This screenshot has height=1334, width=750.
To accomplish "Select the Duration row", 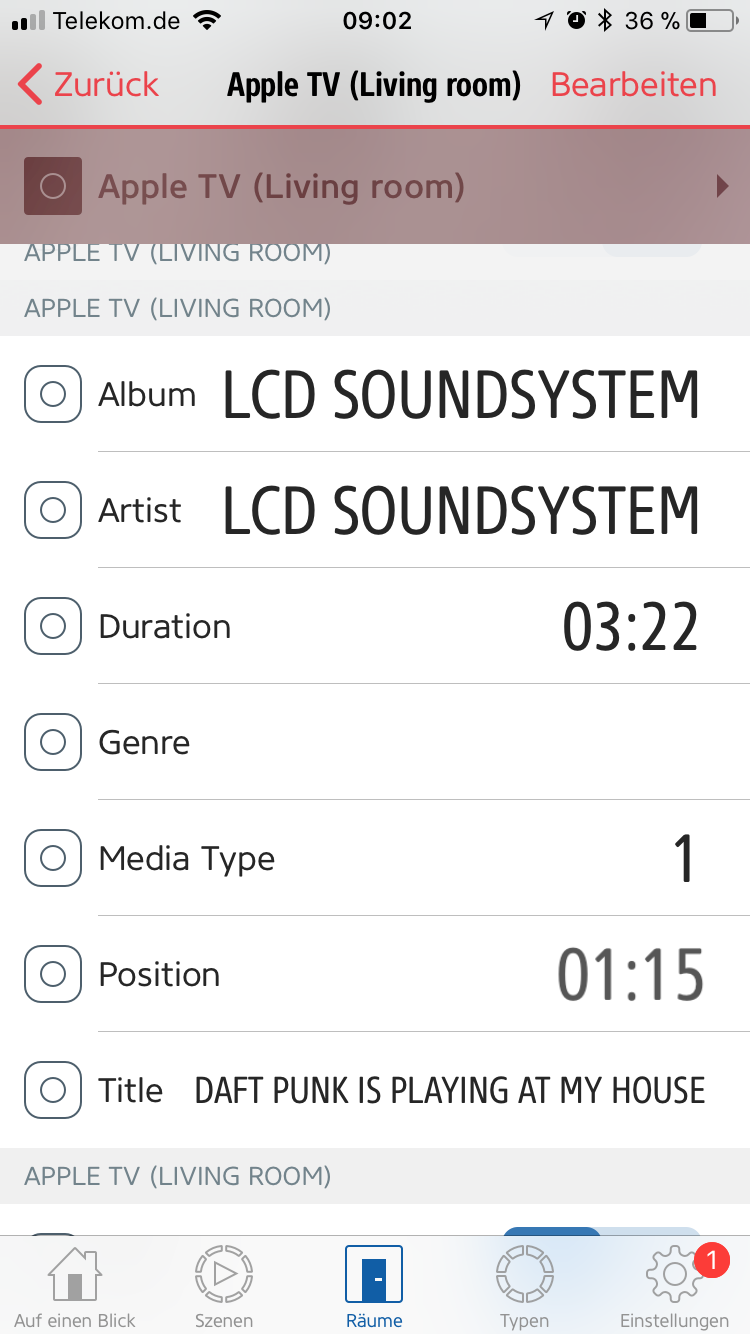I will pyautogui.click(x=375, y=627).
